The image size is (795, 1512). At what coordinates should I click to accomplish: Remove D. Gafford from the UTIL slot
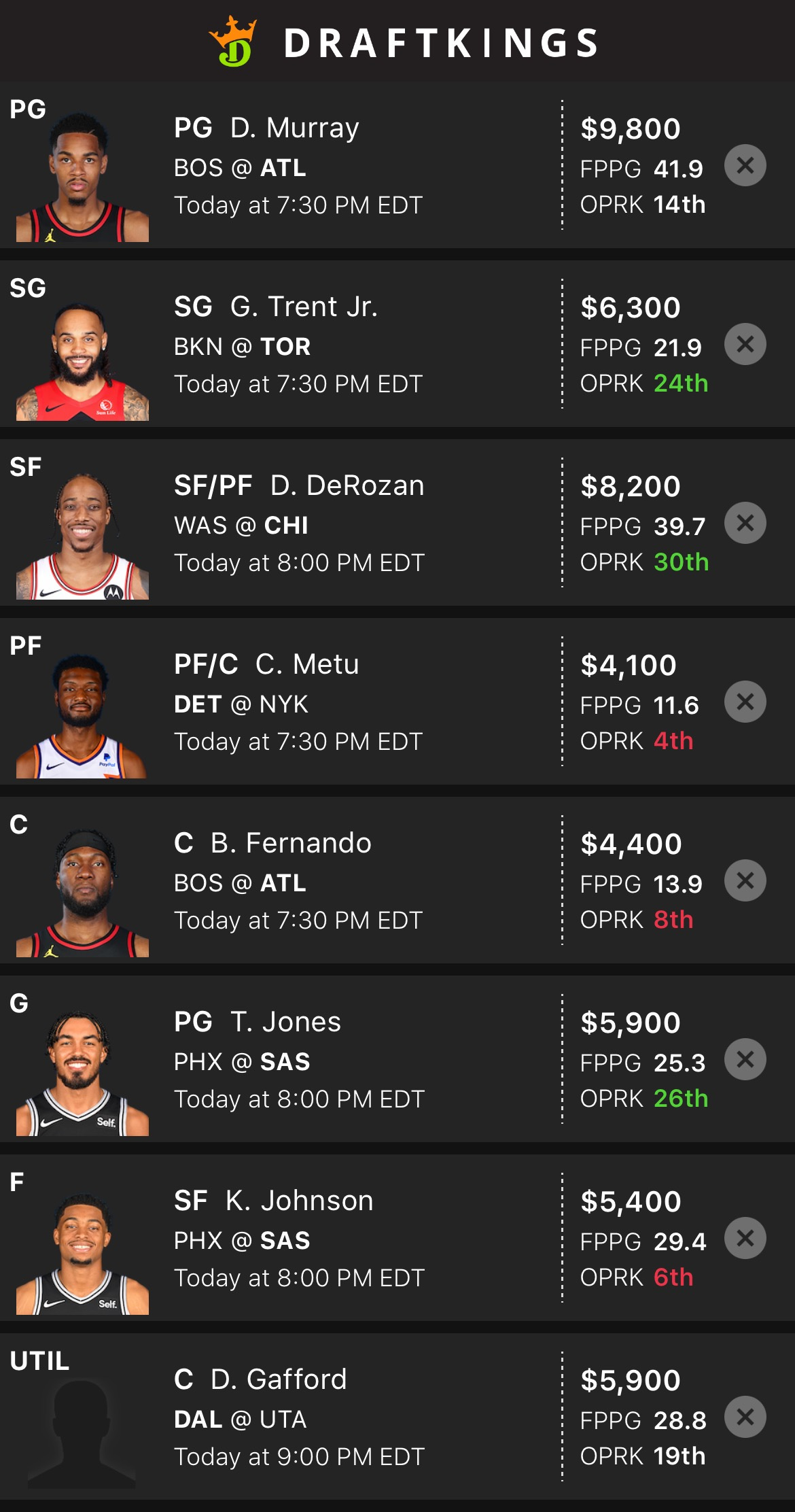point(745,1417)
